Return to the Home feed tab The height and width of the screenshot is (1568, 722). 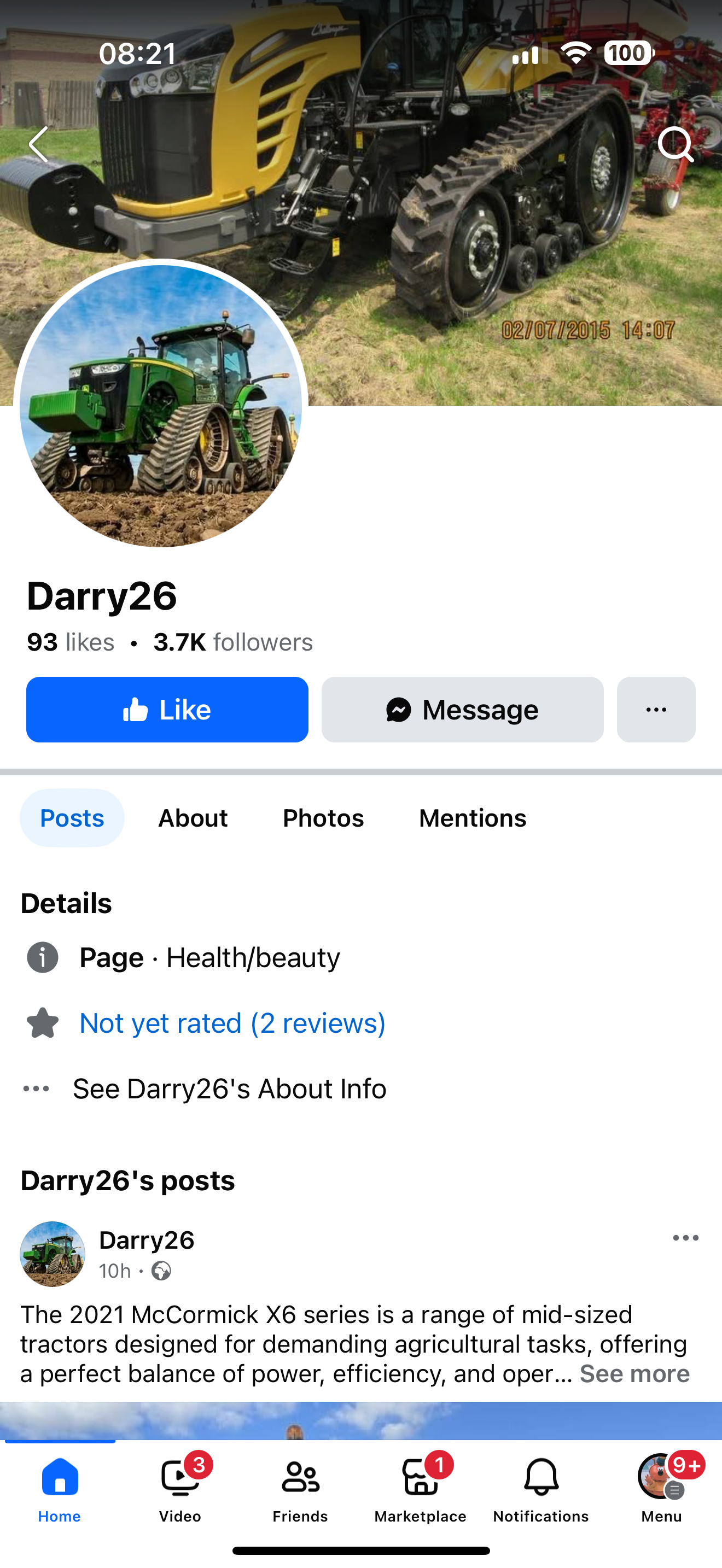click(x=60, y=1489)
